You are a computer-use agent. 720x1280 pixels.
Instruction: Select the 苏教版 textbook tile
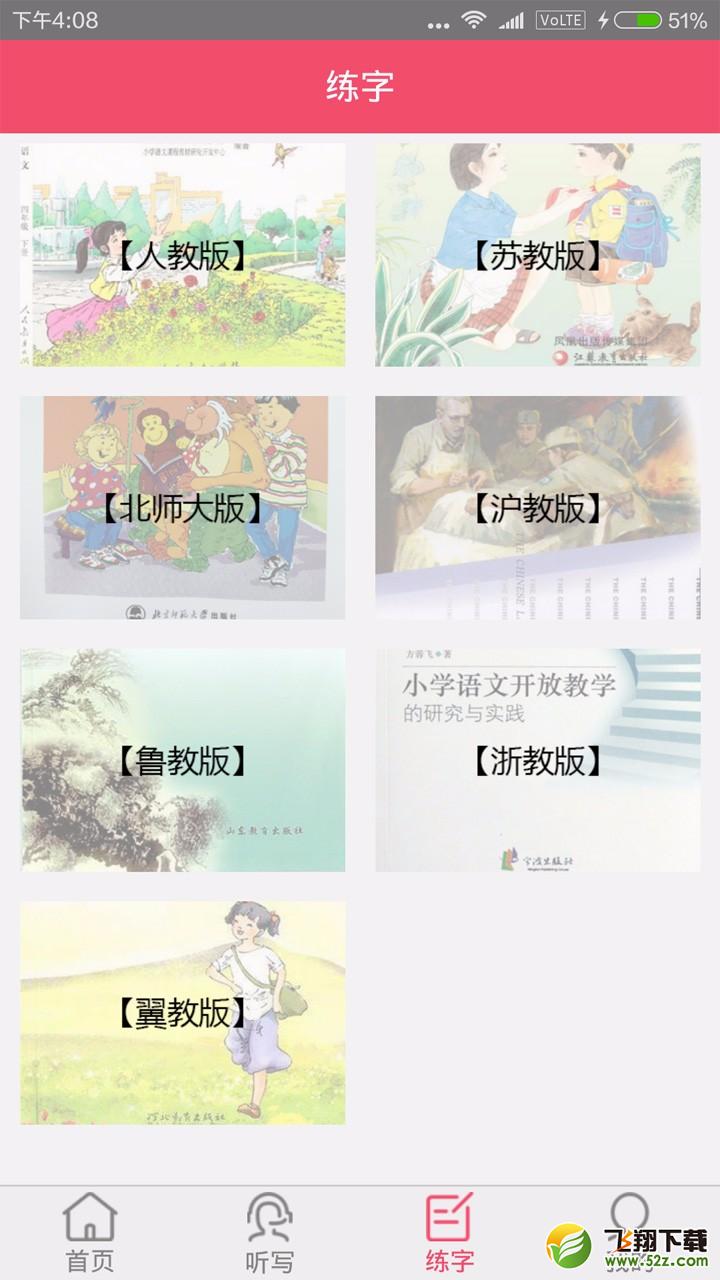[x=538, y=255]
